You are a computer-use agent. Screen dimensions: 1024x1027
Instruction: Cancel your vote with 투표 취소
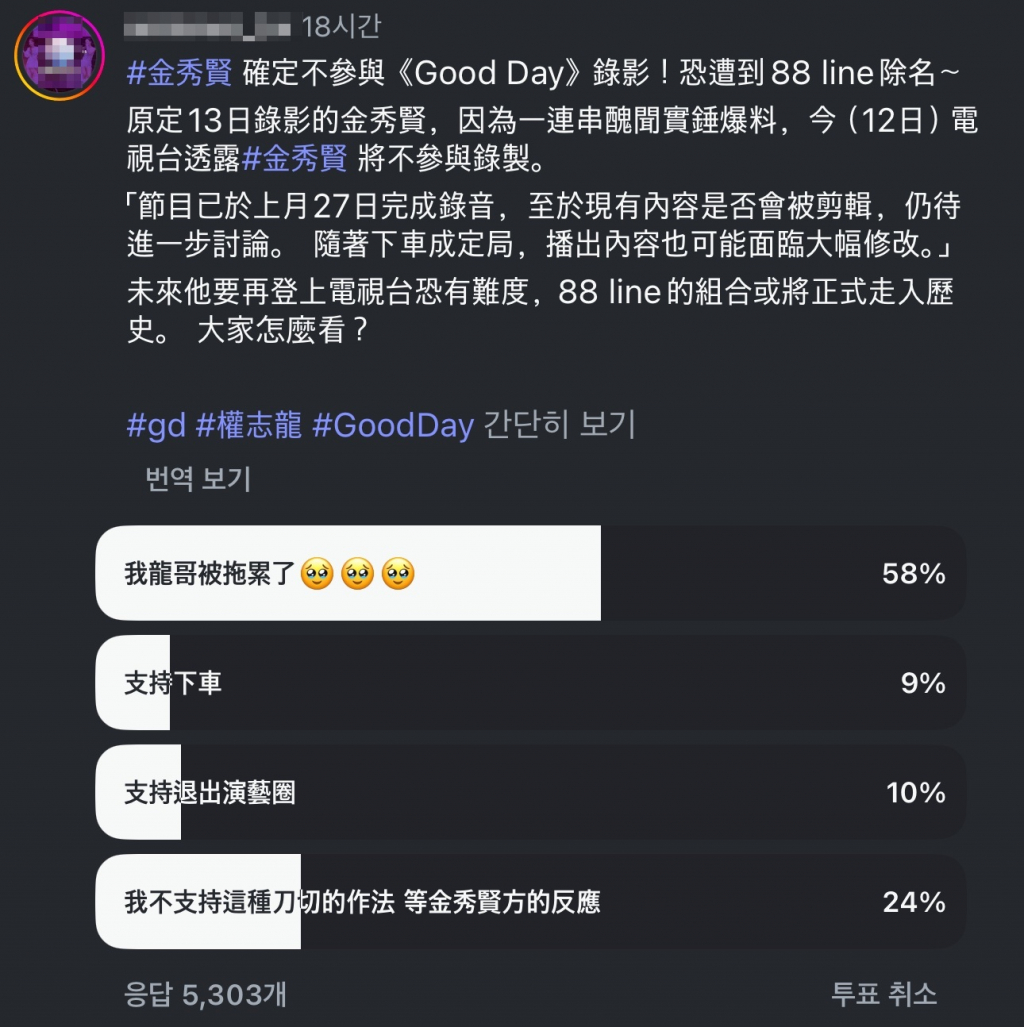coord(884,993)
